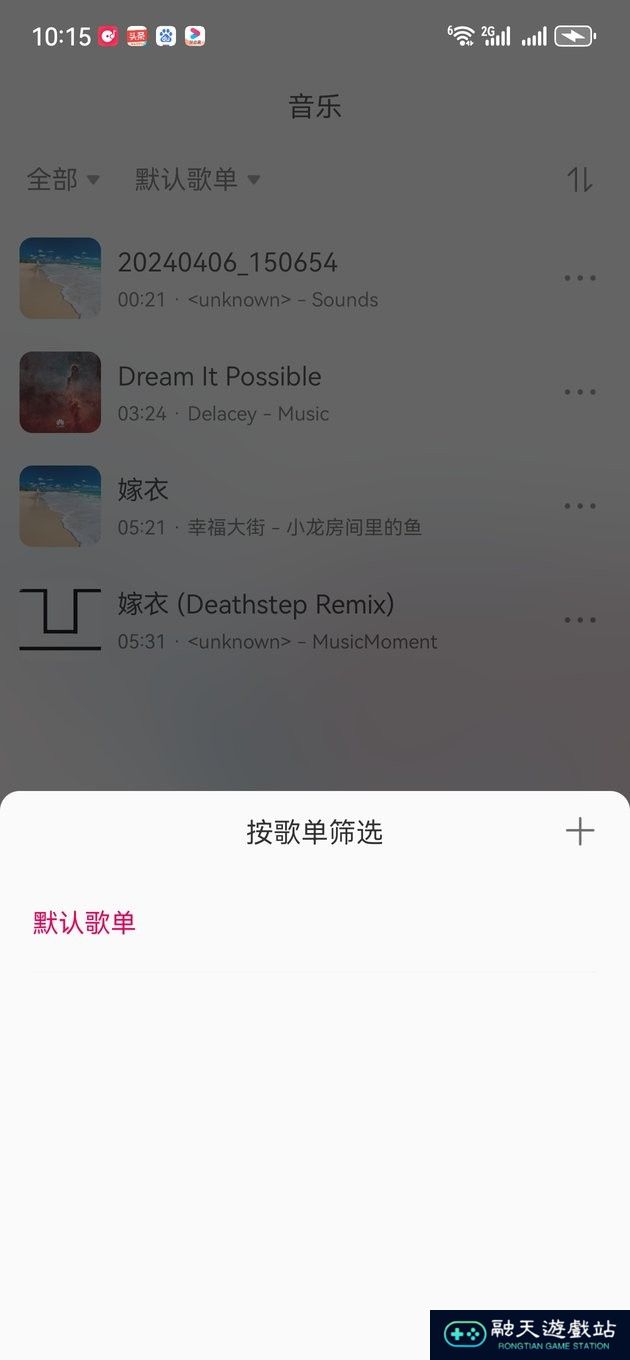The image size is (630, 1360).
Task: Tap the plus icon to add a playlist
Action: click(579, 831)
